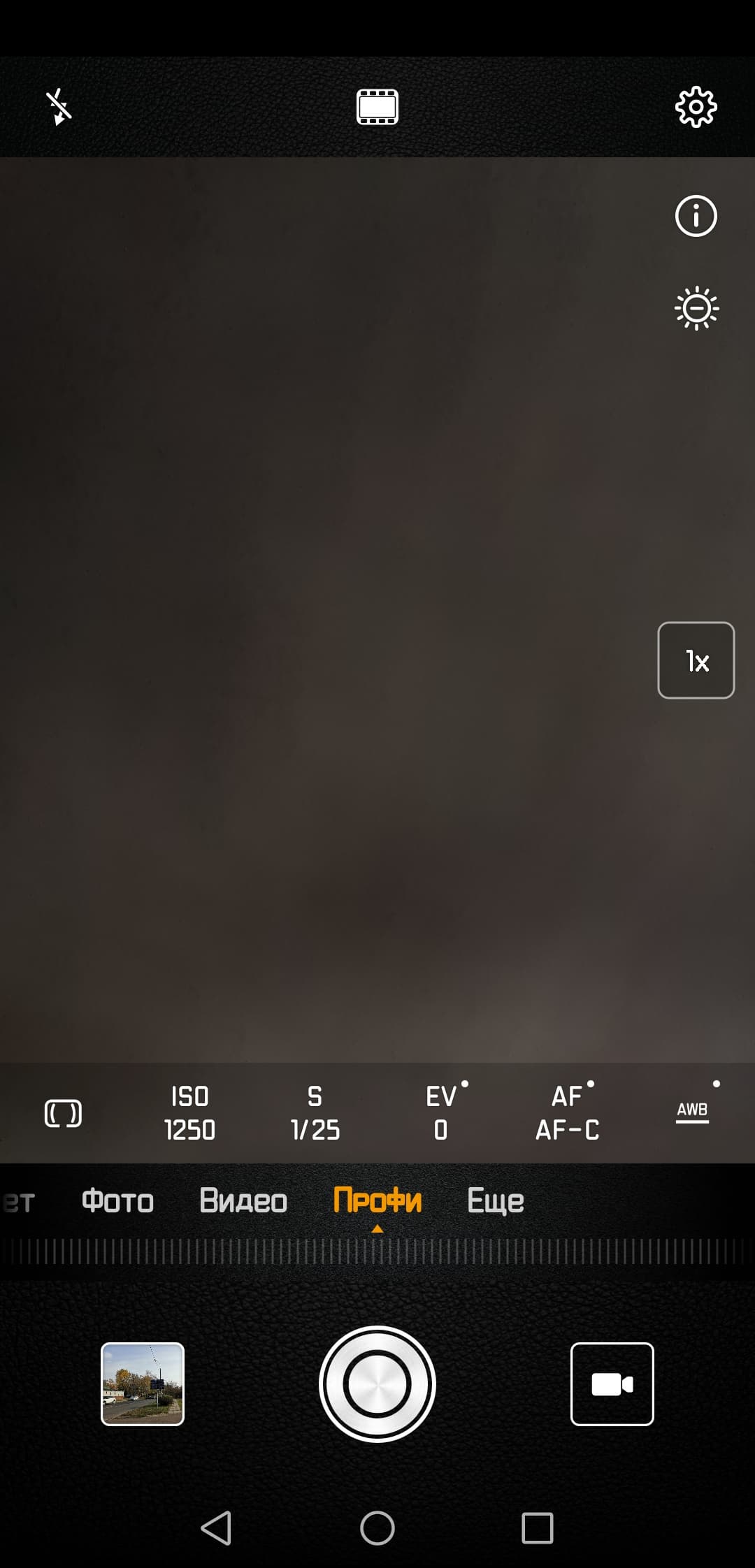Go back with the system back button
The width and height of the screenshot is (755, 1568).
click(216, 1528)
